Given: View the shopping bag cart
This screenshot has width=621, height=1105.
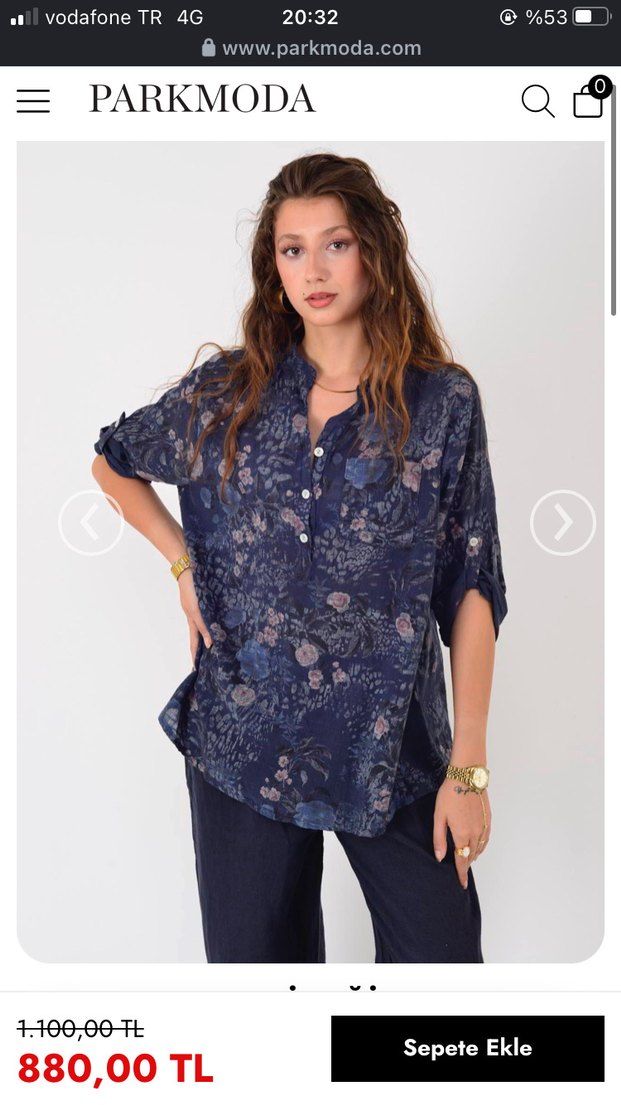Looking at the screenshot, I should [589, 99].
